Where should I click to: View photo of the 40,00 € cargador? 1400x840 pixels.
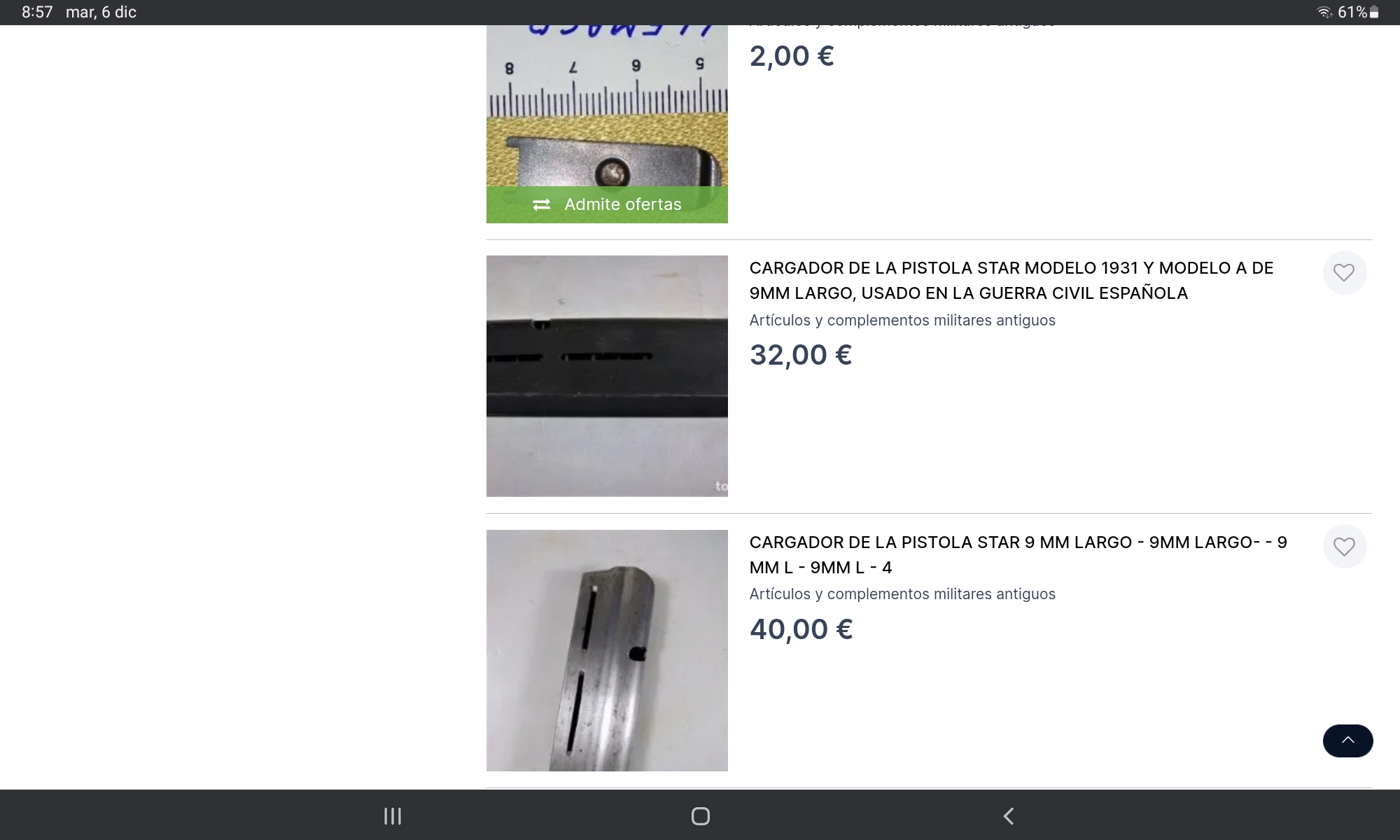(x=607, y=650)
